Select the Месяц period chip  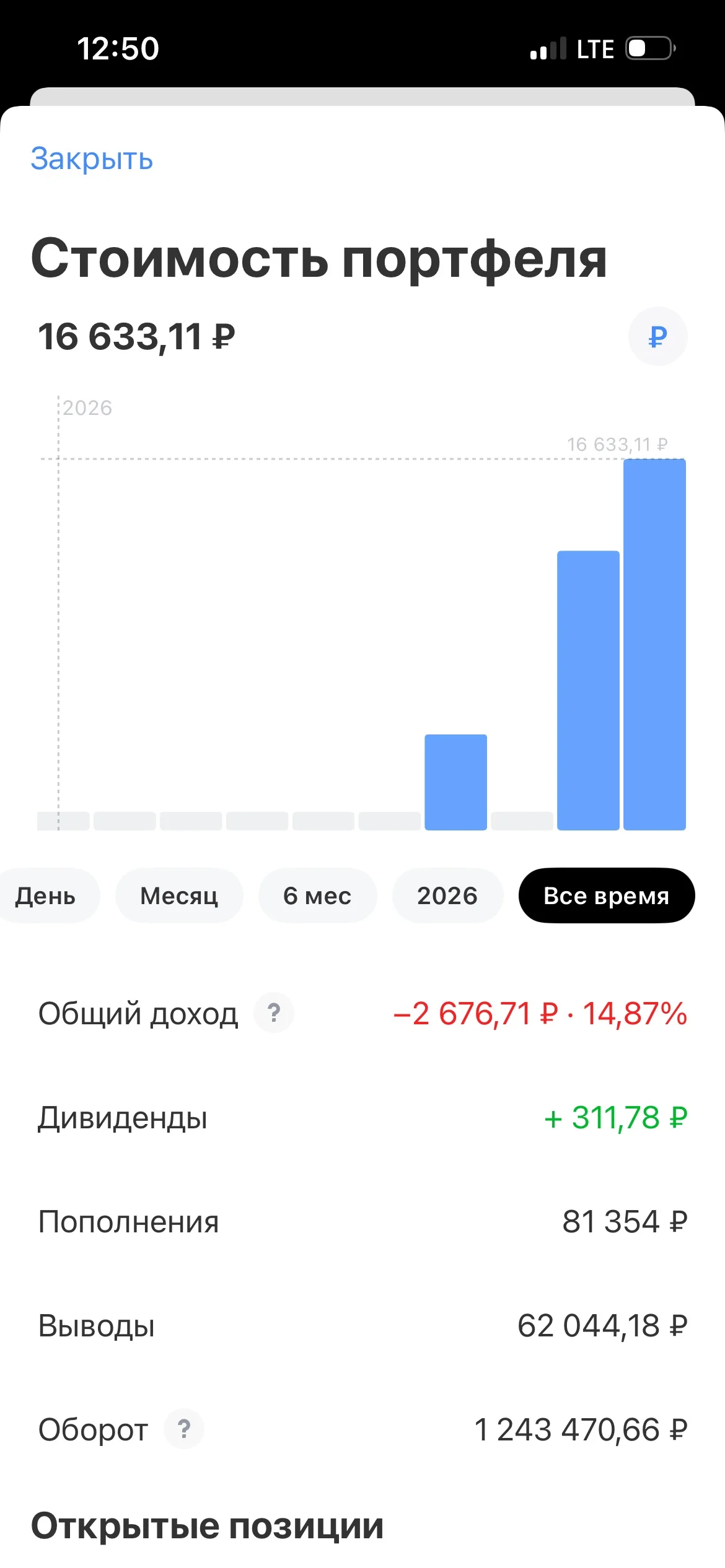pos(179,895)
